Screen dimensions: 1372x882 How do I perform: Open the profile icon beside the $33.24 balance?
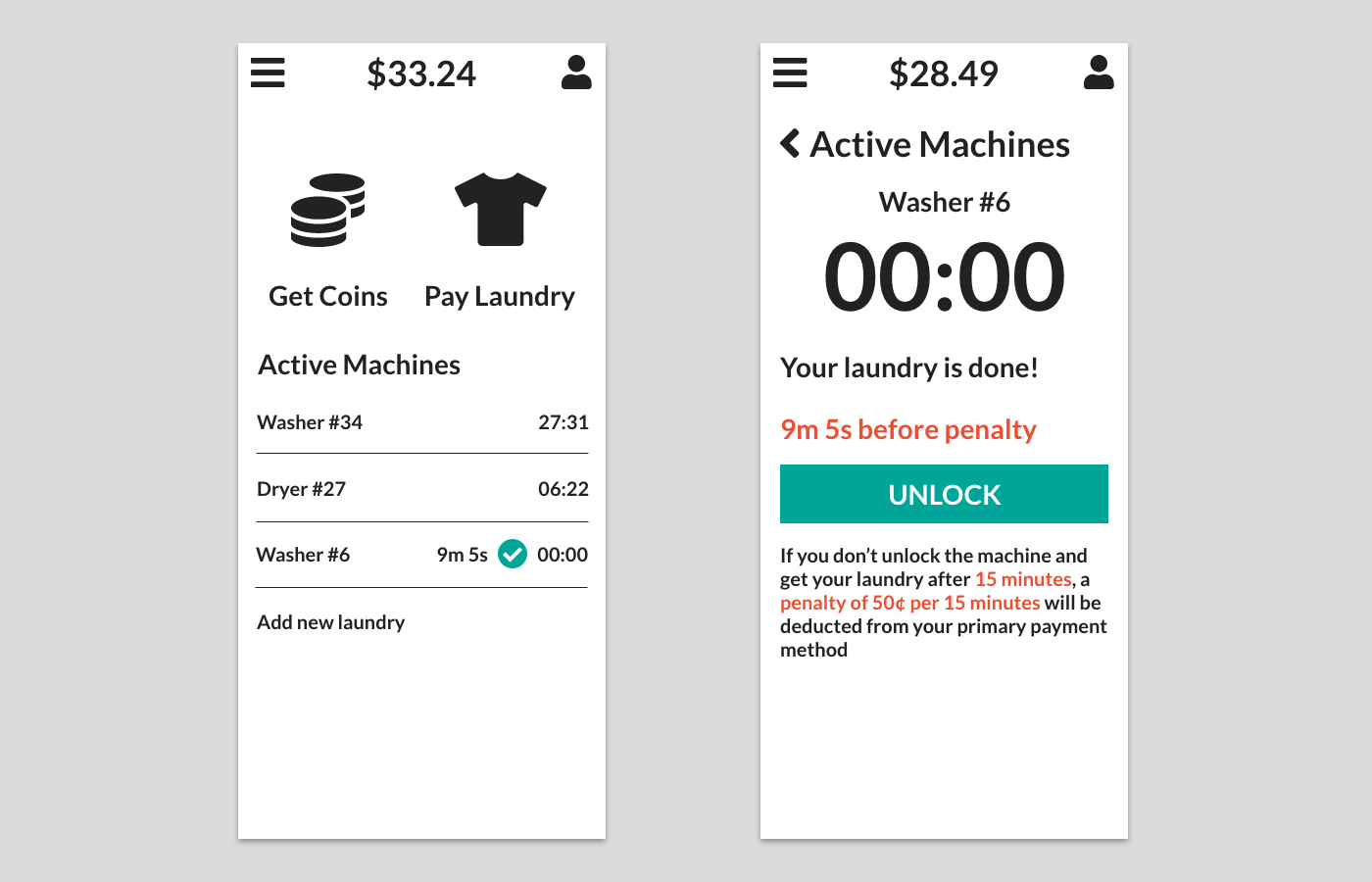(576, 73)
